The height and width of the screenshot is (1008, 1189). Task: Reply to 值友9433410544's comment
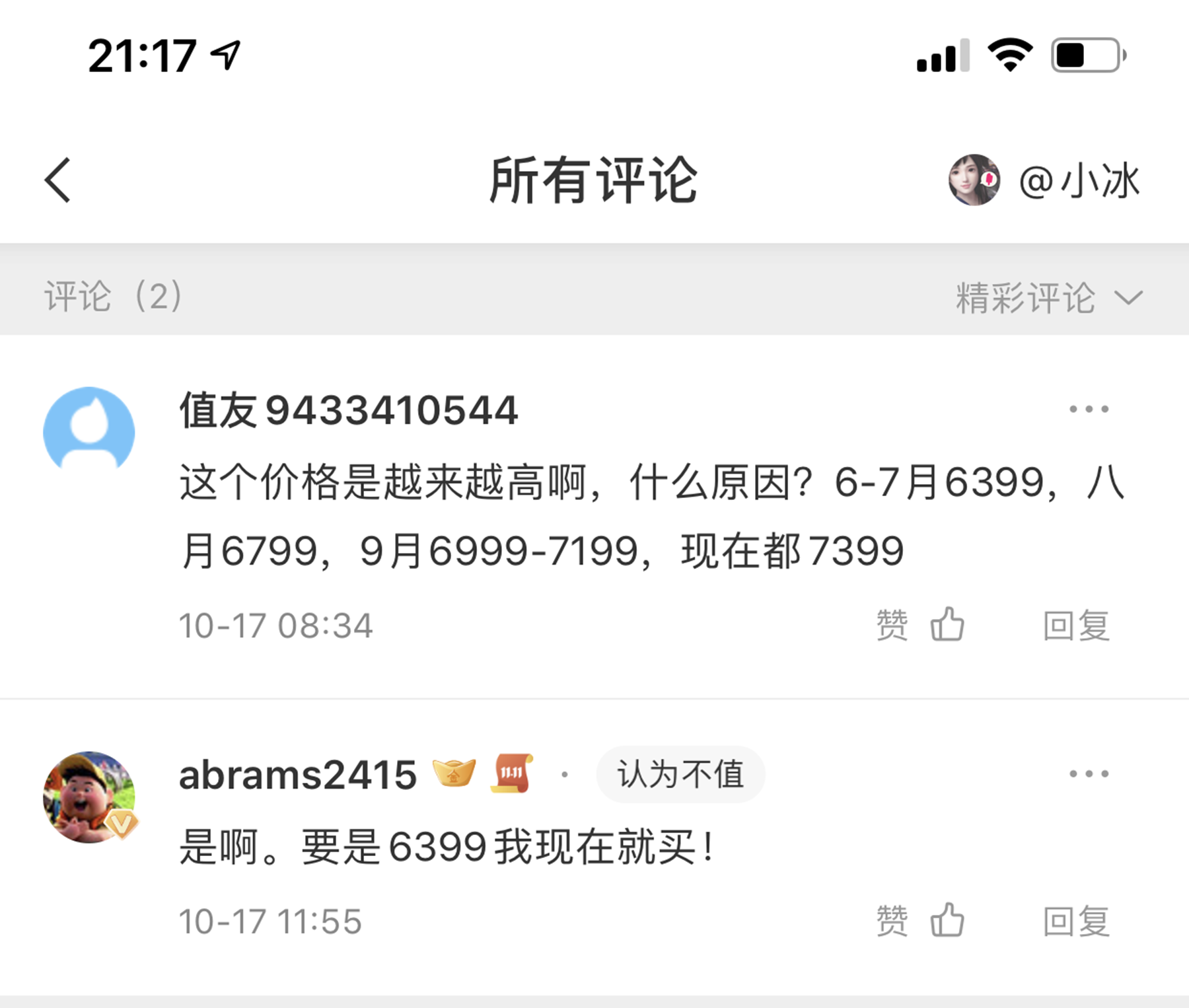[x=1076, y=625]
